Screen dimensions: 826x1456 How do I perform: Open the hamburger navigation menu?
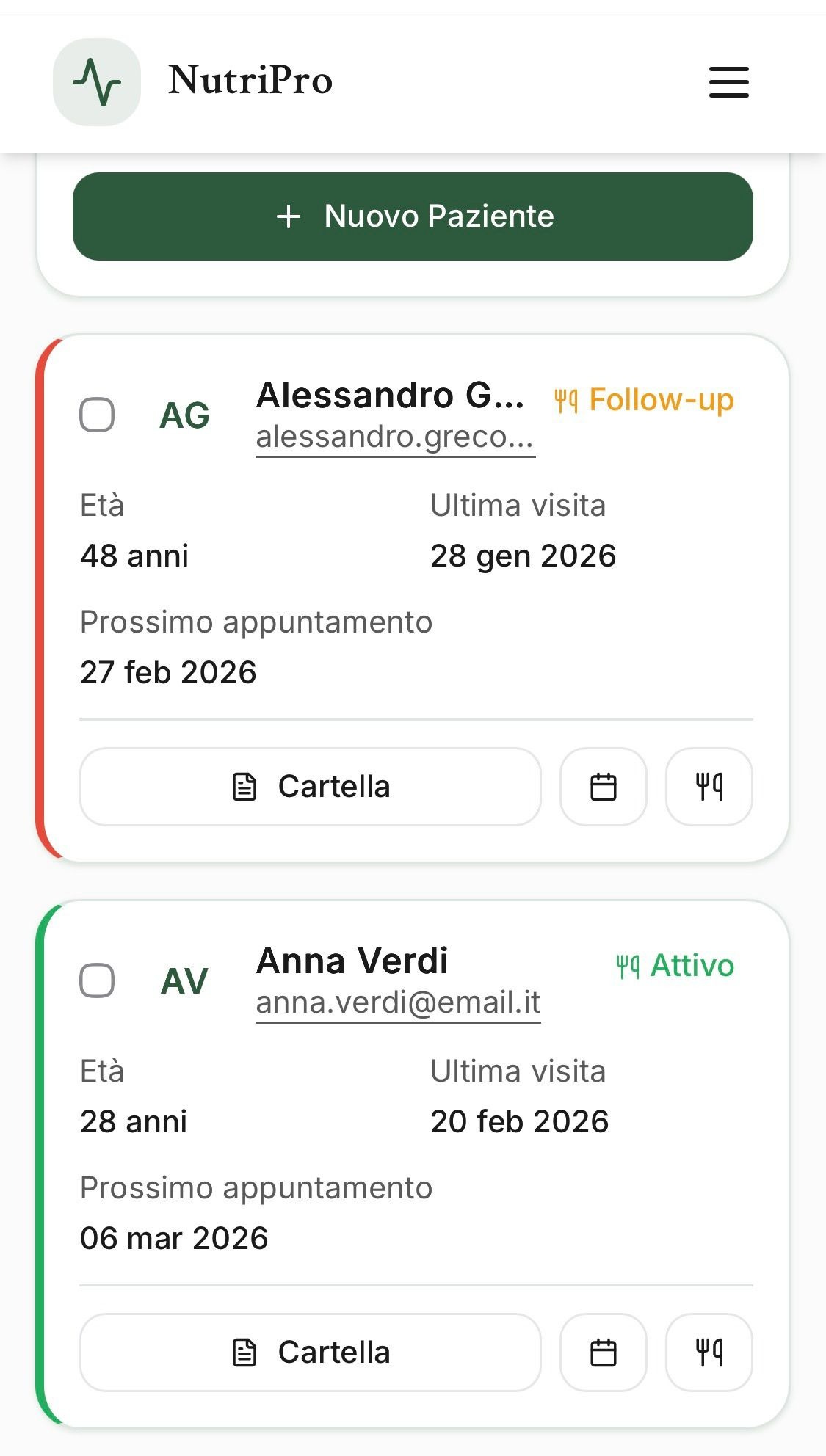(x=728, y=81)
